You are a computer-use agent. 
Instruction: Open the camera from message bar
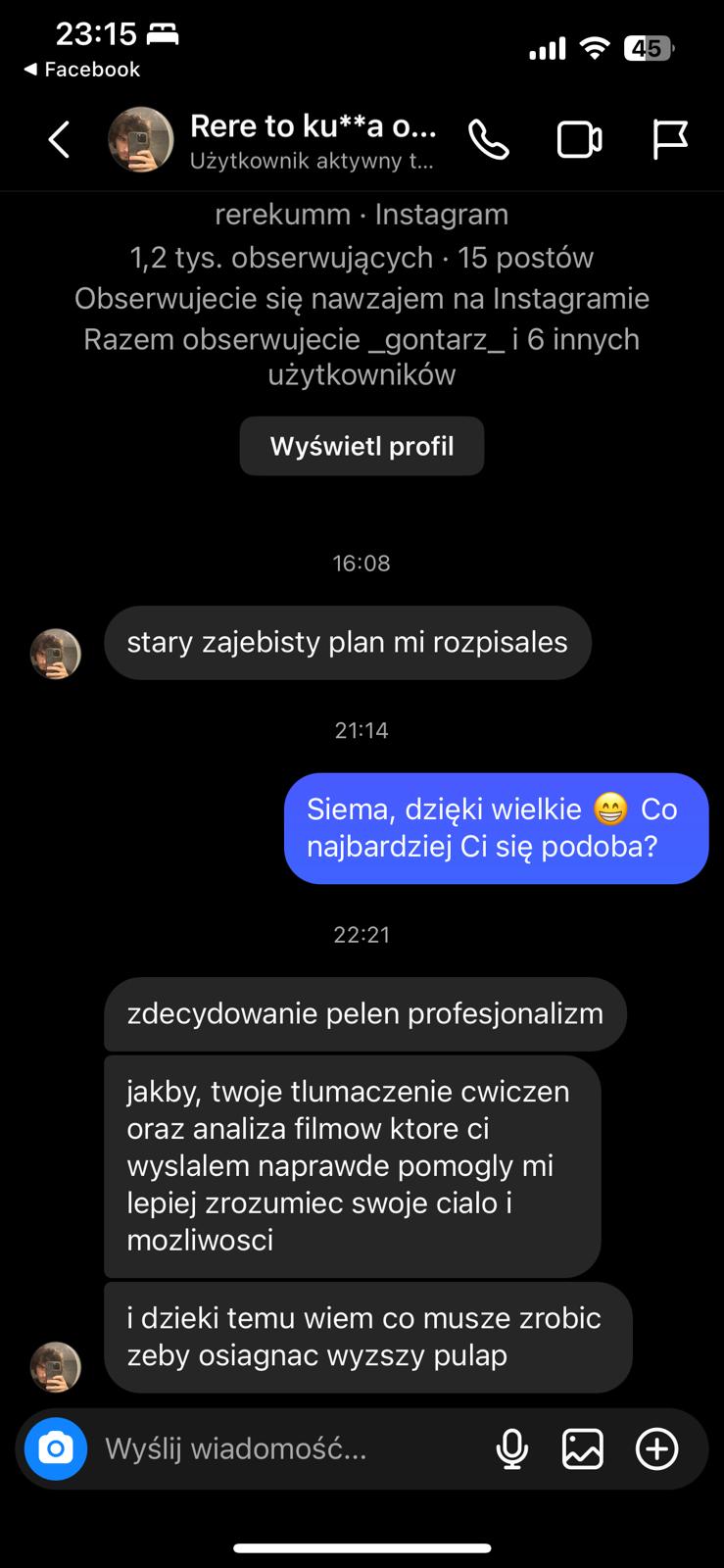[x=56, y=1448]
